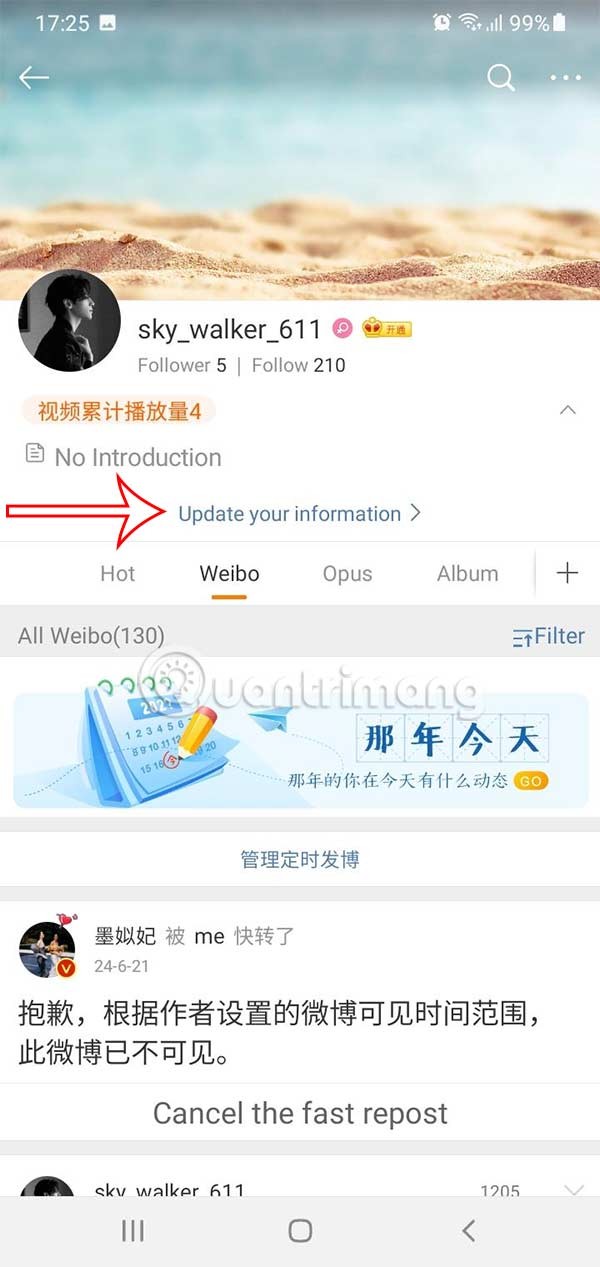Open the three-dot overflow menu

565,78
